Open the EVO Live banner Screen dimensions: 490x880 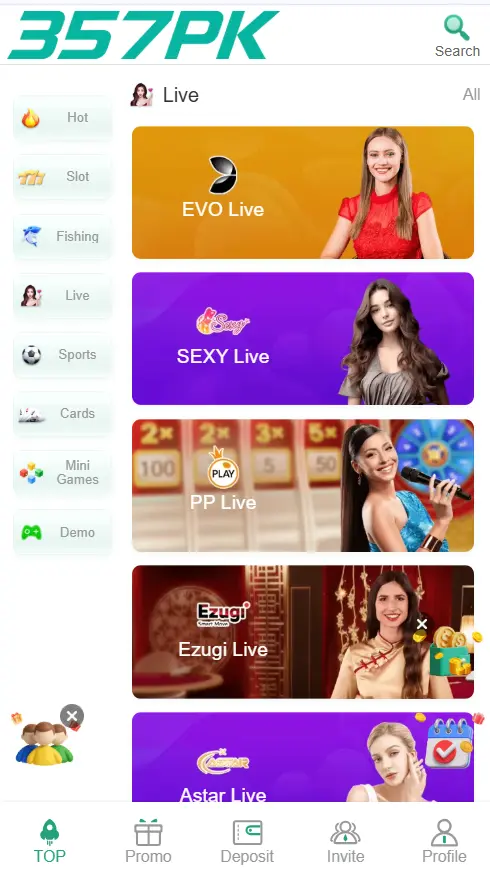[303, 192]
